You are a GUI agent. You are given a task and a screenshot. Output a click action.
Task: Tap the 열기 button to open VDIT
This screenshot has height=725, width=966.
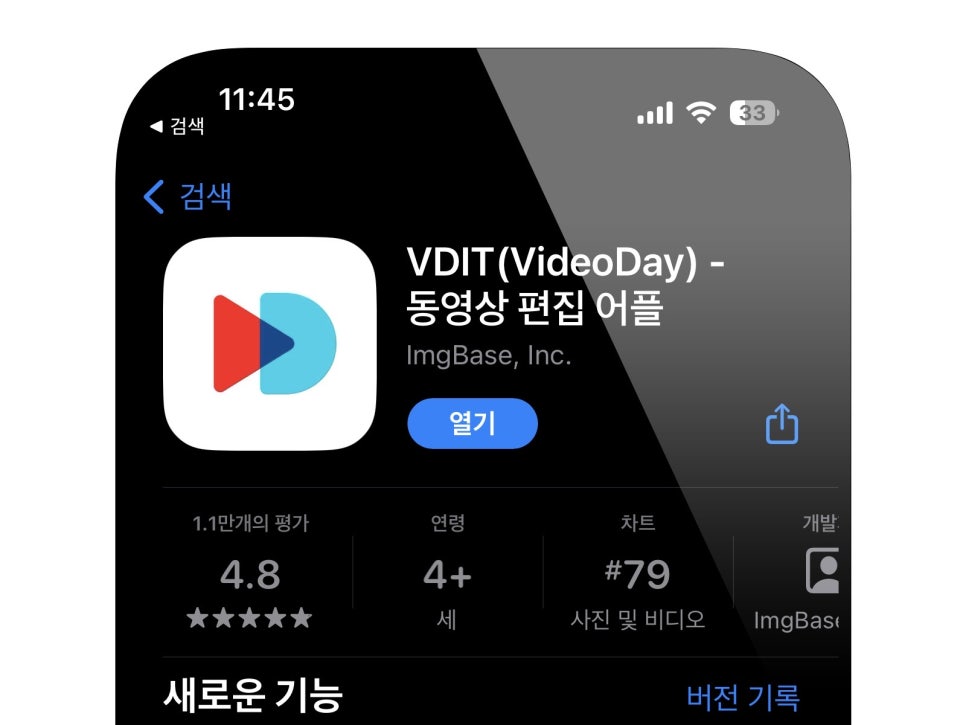(472, 424)
